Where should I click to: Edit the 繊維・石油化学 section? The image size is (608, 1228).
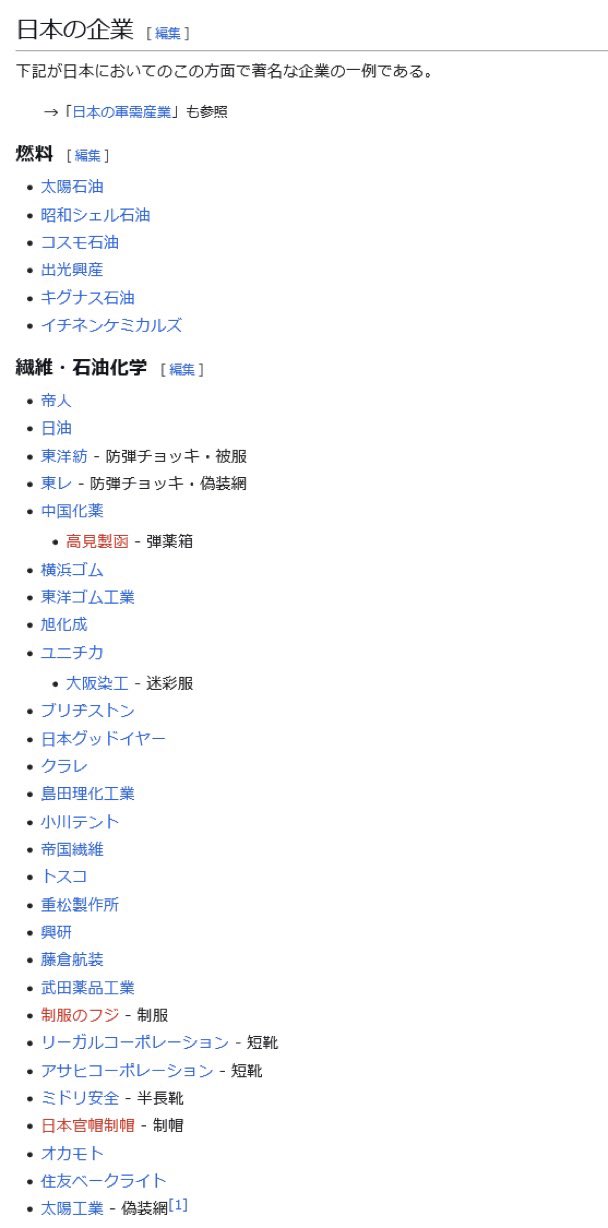point(182,369)
